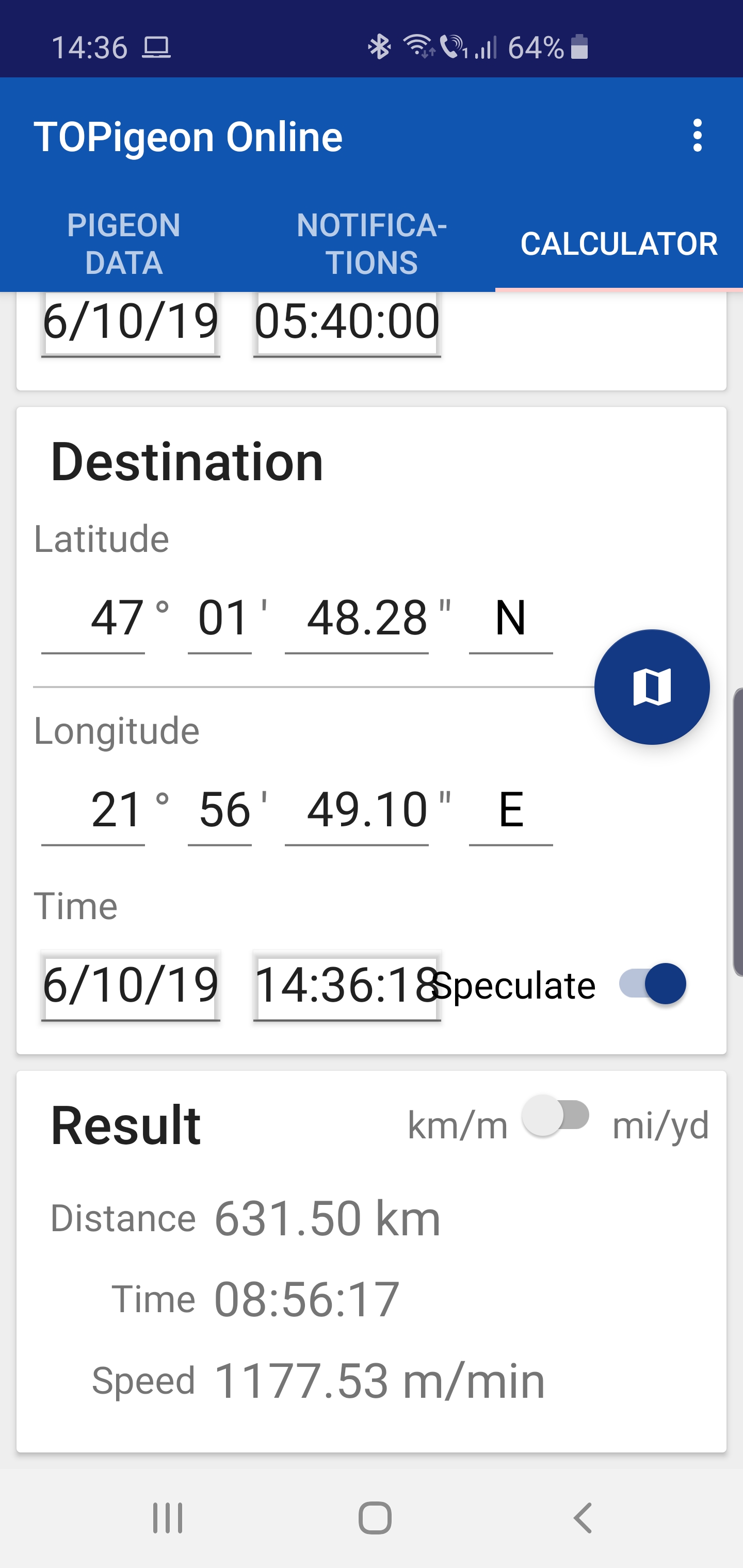This screenshot has width=743, height=1568.
Task: Open the map picker button
Action: 652,687
